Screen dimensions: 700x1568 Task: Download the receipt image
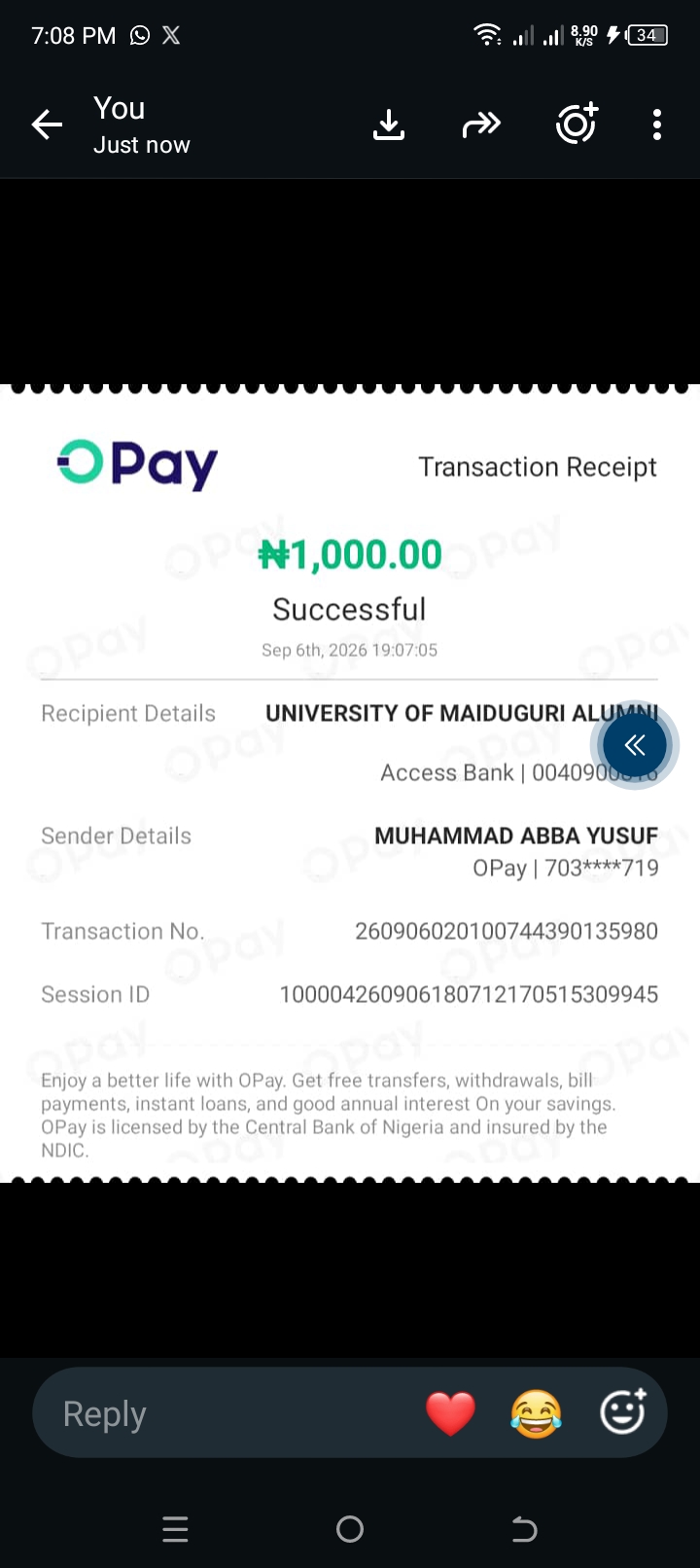tap(389, 125)
